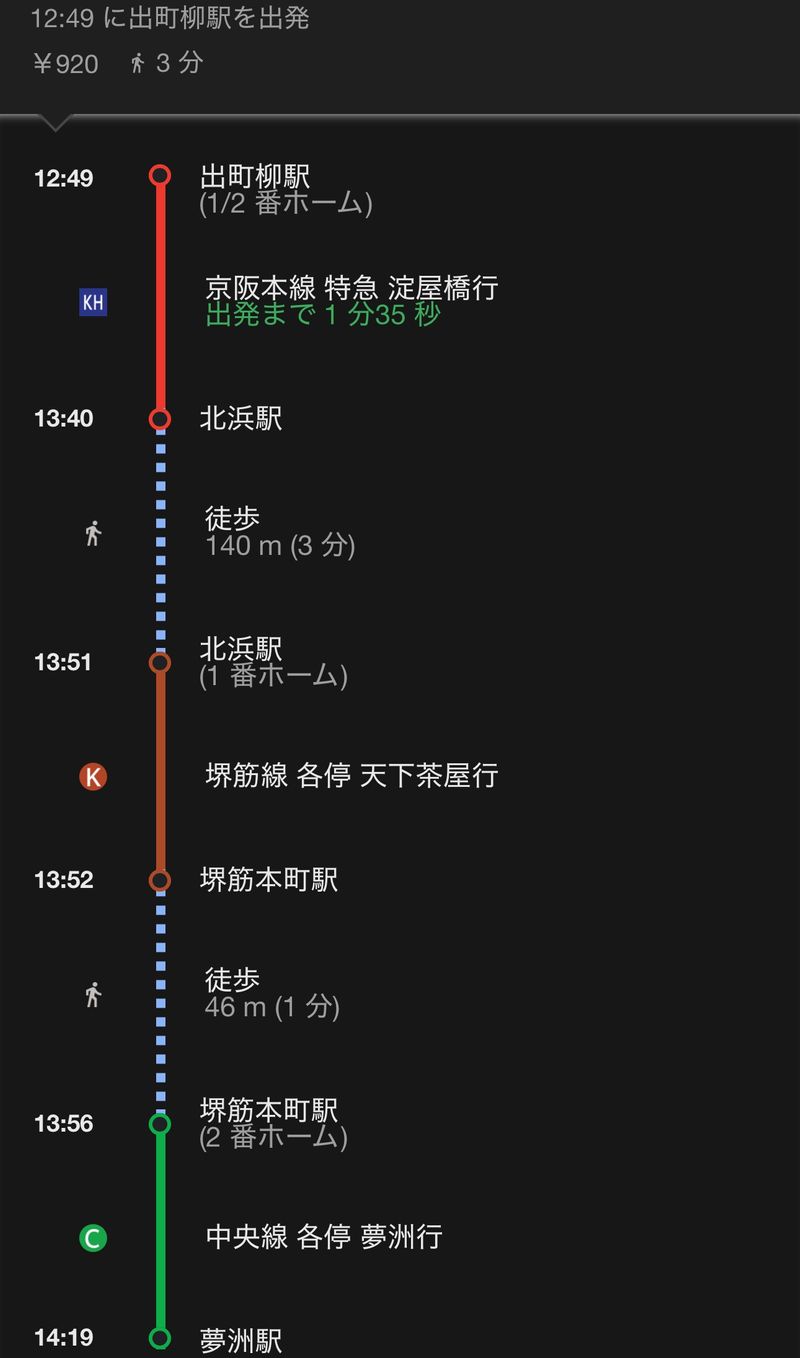Image resolution: width=800 pixels, height=1358 pixels.
Task: Open the 堺筋線 各停 天下茶屋行 leg
Action: 351,776
